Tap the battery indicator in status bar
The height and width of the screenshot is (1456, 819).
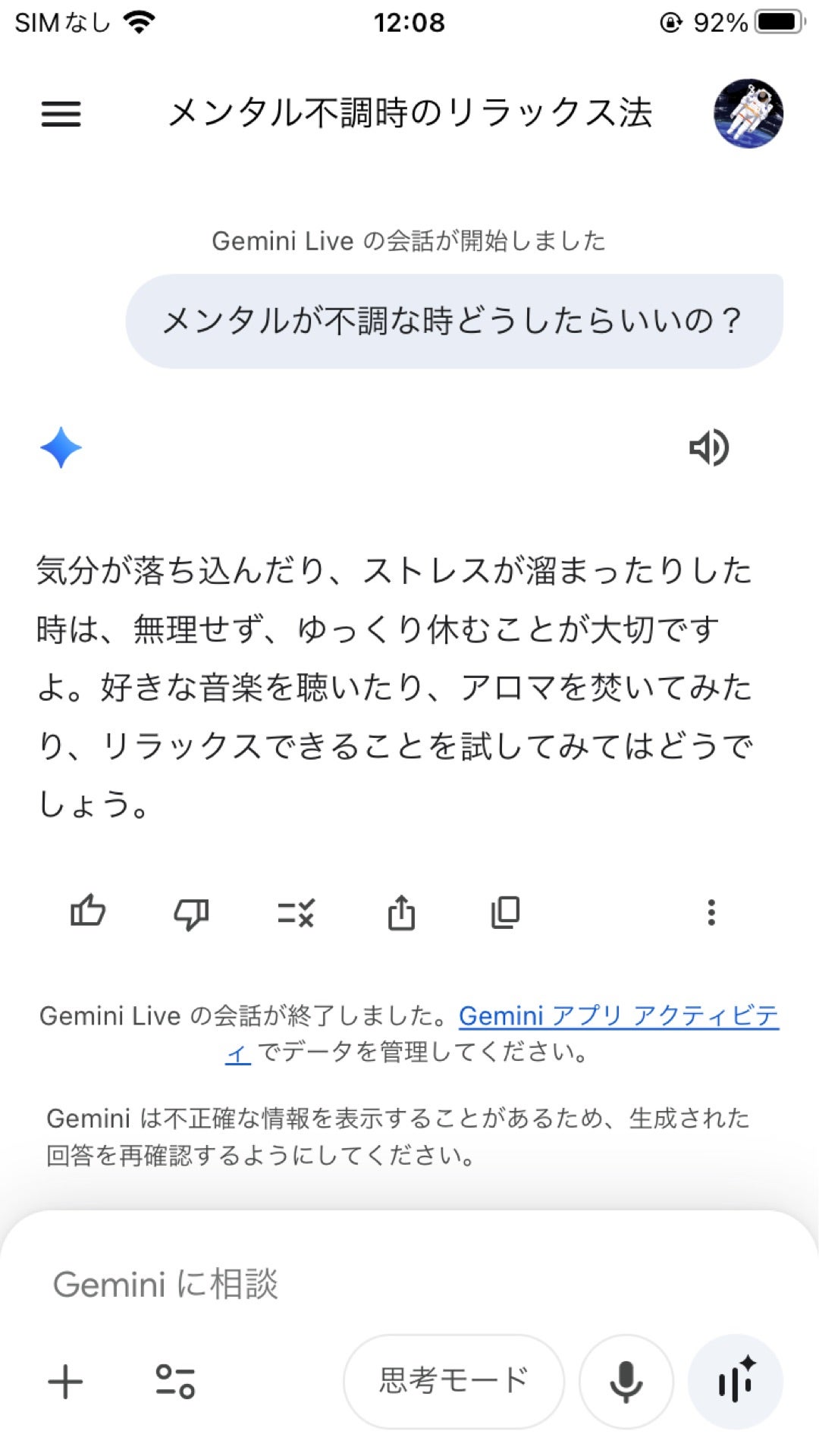[x=777, y=23]
